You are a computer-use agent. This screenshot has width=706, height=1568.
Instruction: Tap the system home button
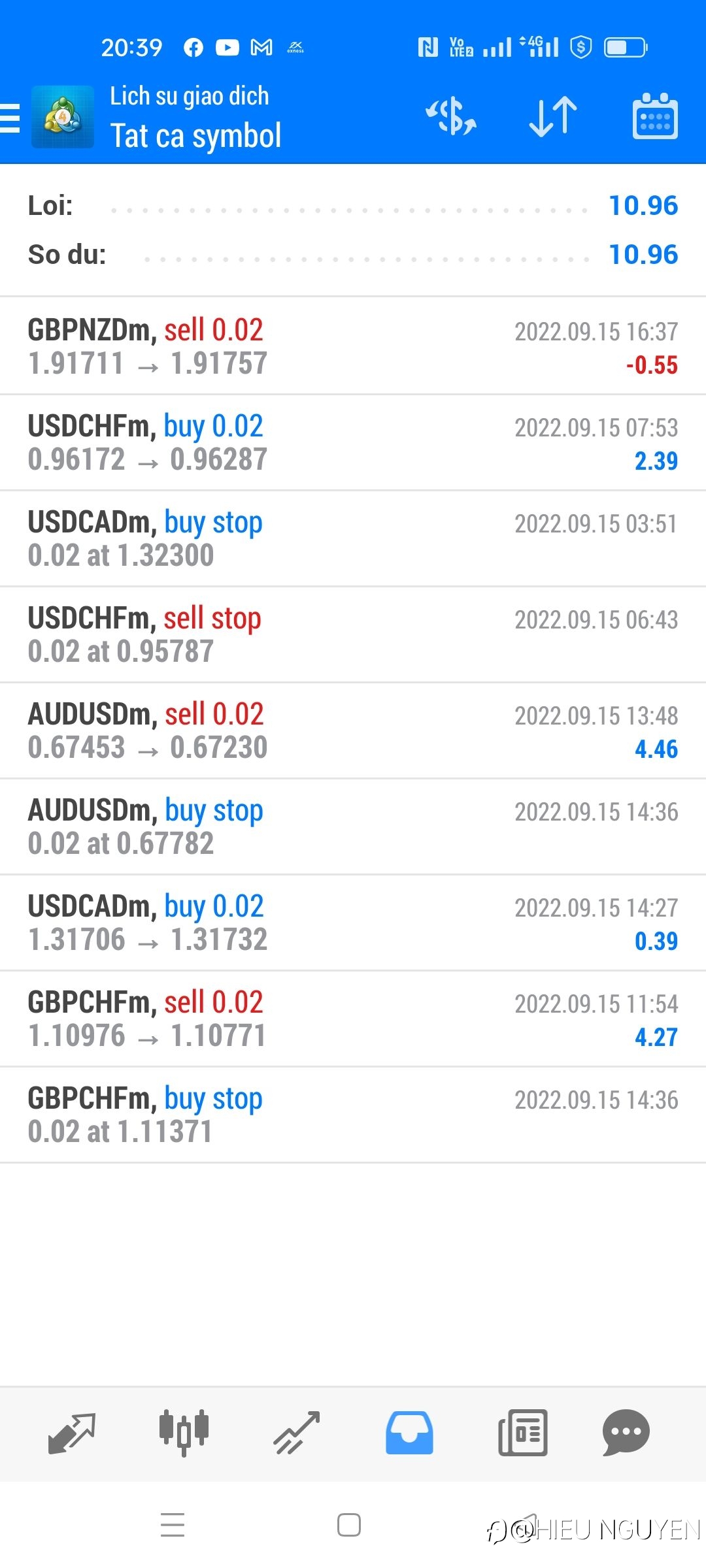point(349,1525)
